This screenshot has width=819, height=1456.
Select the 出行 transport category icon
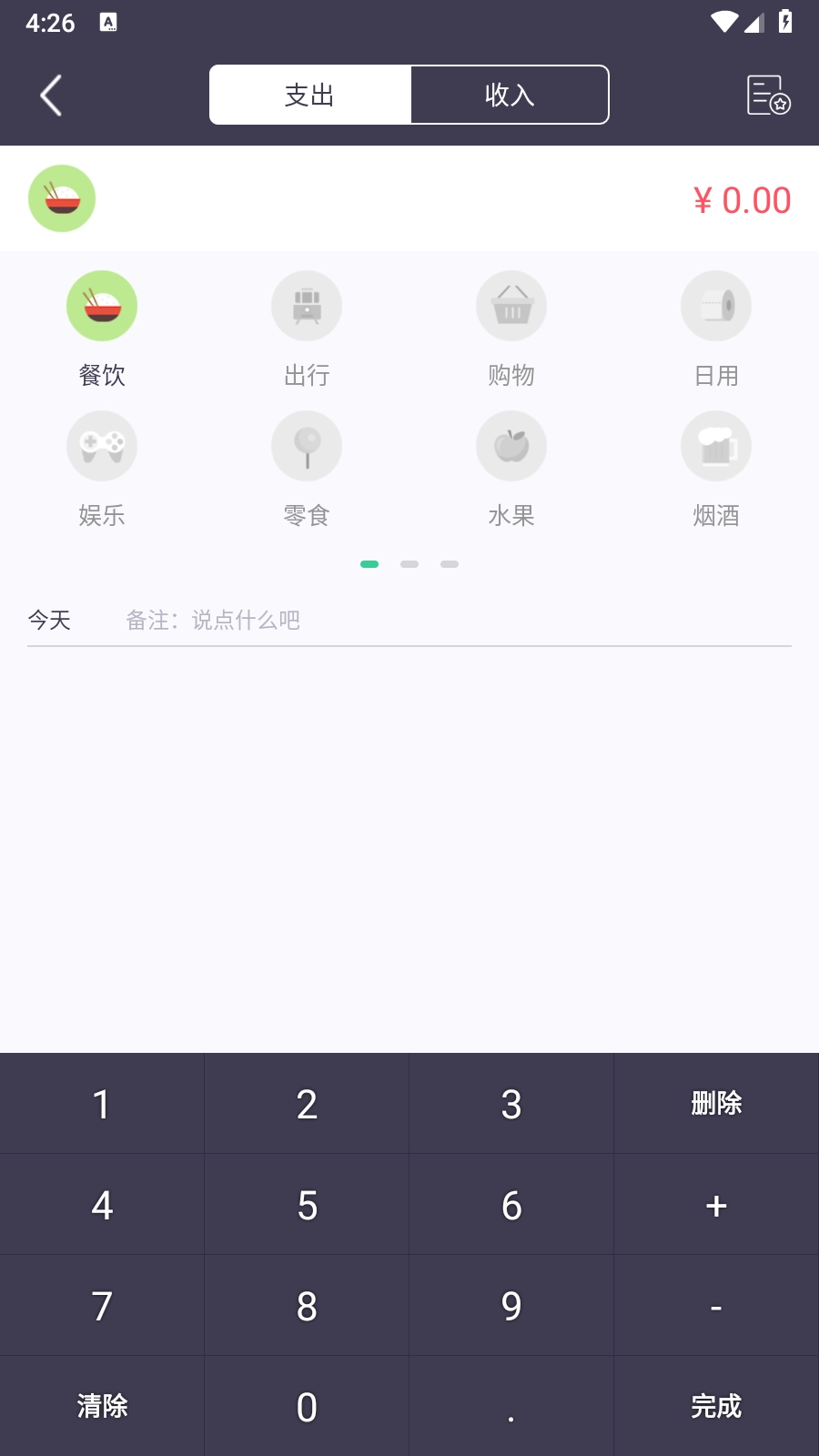tap(306, 305)
